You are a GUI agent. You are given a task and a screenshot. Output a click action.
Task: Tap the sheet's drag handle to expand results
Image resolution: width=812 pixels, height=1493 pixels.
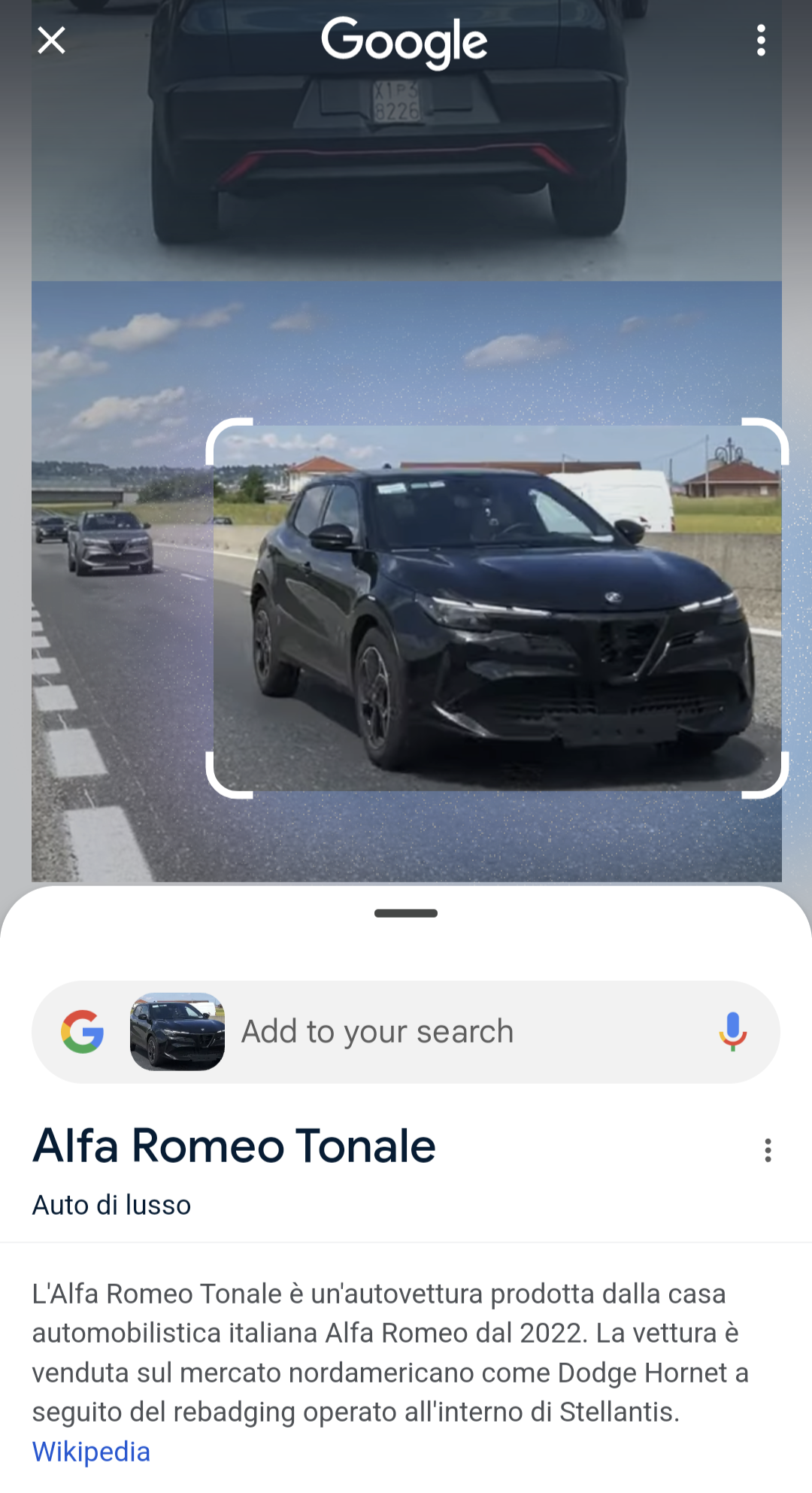[406, 913]
